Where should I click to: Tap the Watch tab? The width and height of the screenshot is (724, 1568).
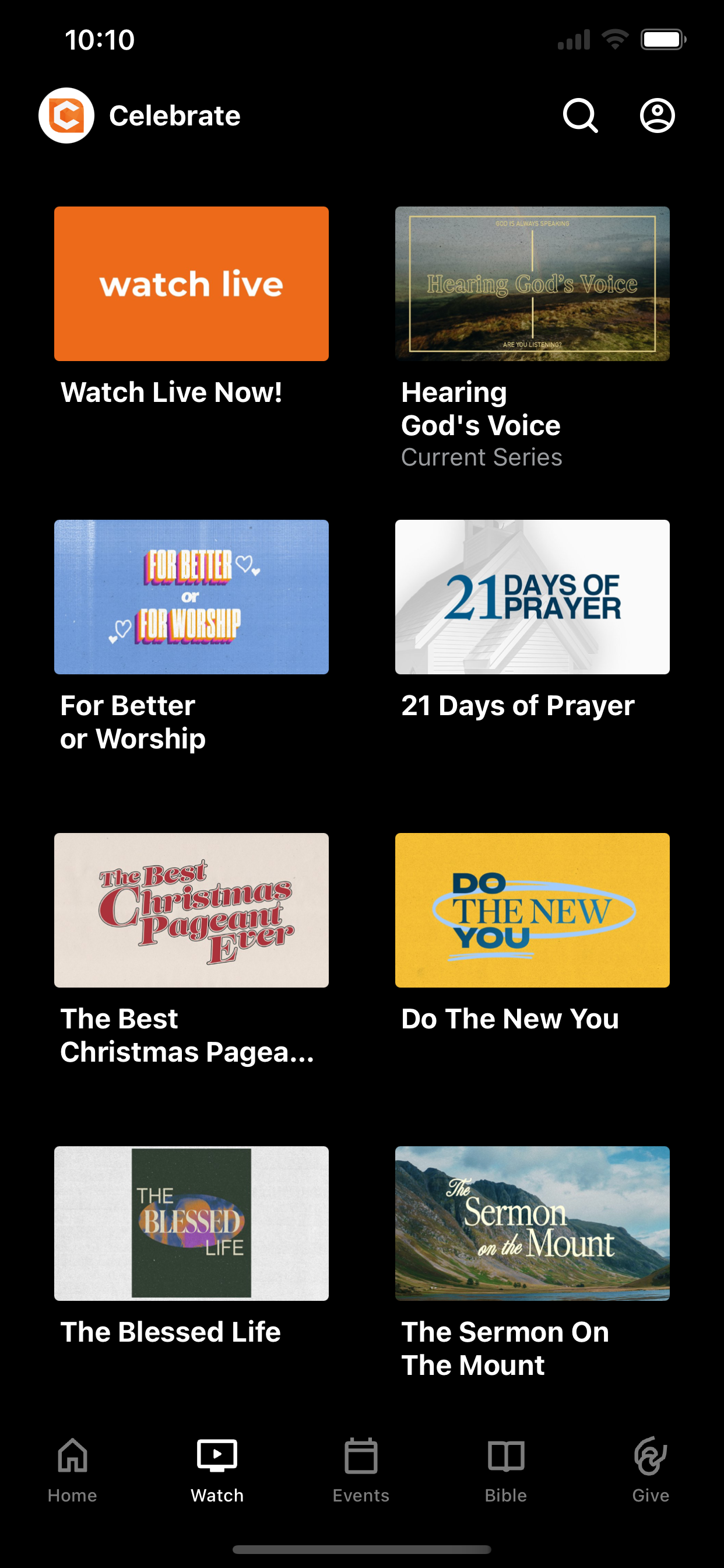point(217,1469)
